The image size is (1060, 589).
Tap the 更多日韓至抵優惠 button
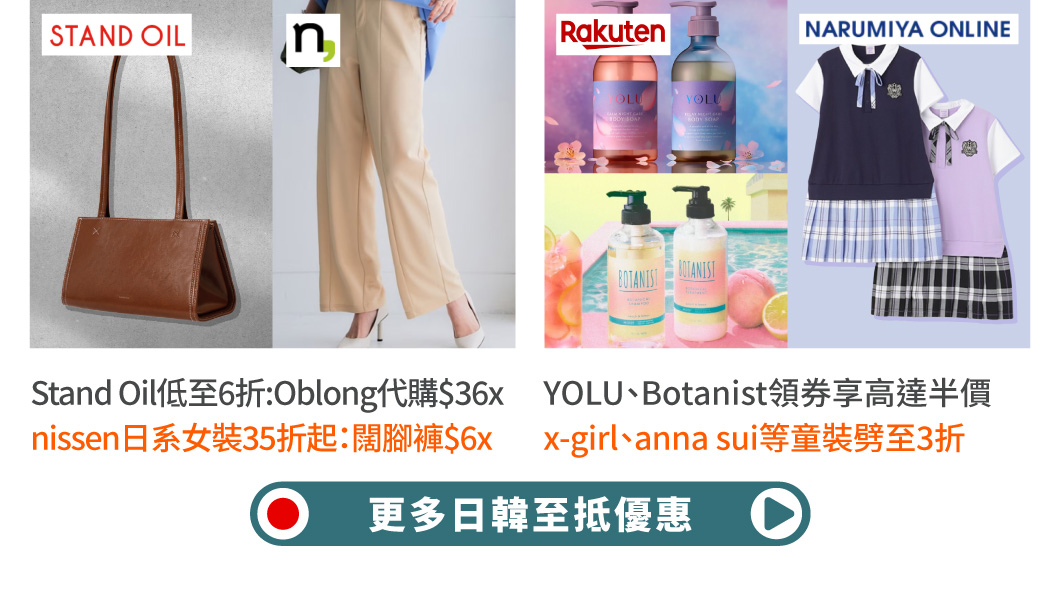tap(530, 515)
